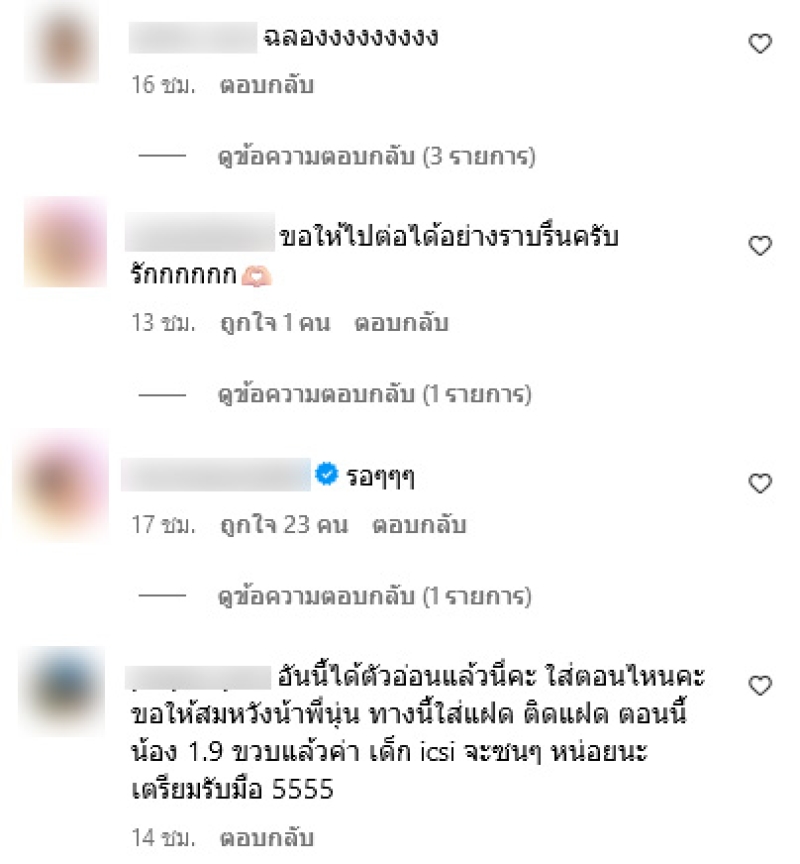Reply to the ฉลองงงงงงงงงง comment
800x864 pixels.
[x=266, y=85]
